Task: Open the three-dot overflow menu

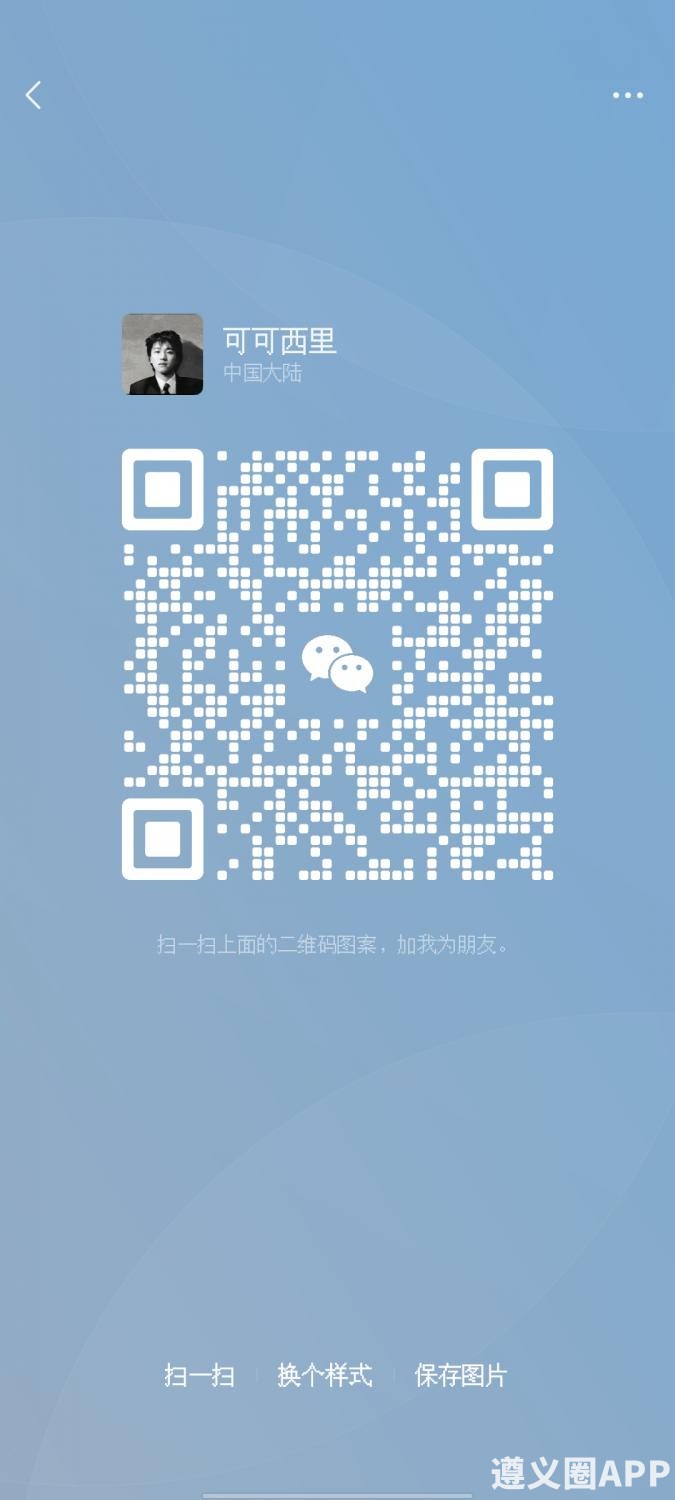Action: [x=627, y=96]
